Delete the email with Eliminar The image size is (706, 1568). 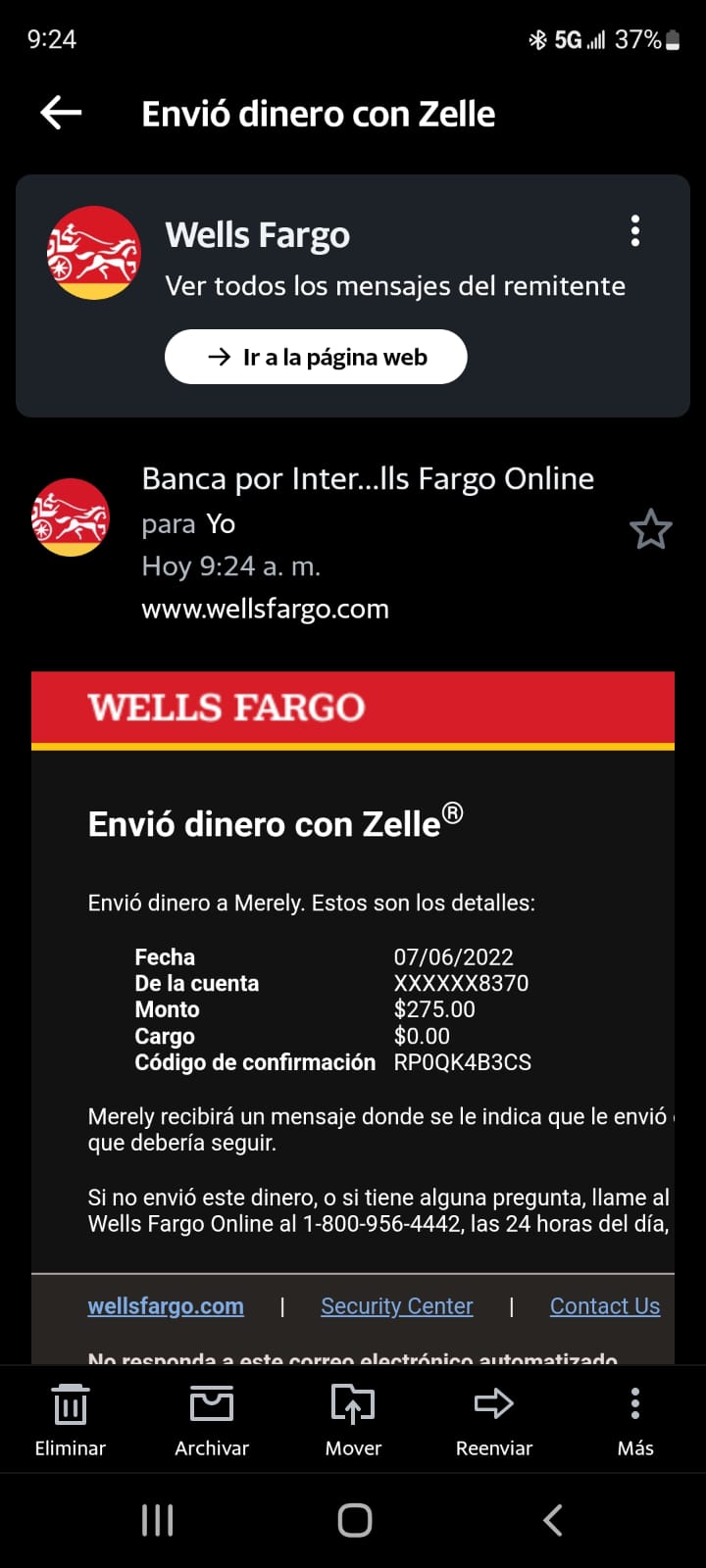coord(71,1420)
